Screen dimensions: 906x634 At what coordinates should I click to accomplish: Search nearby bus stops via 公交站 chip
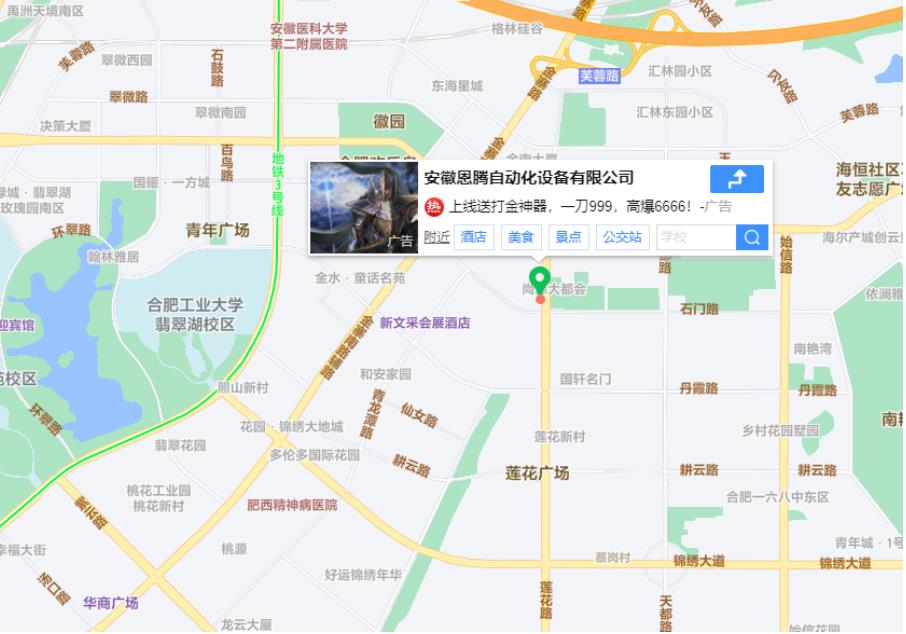pos(622,237)
